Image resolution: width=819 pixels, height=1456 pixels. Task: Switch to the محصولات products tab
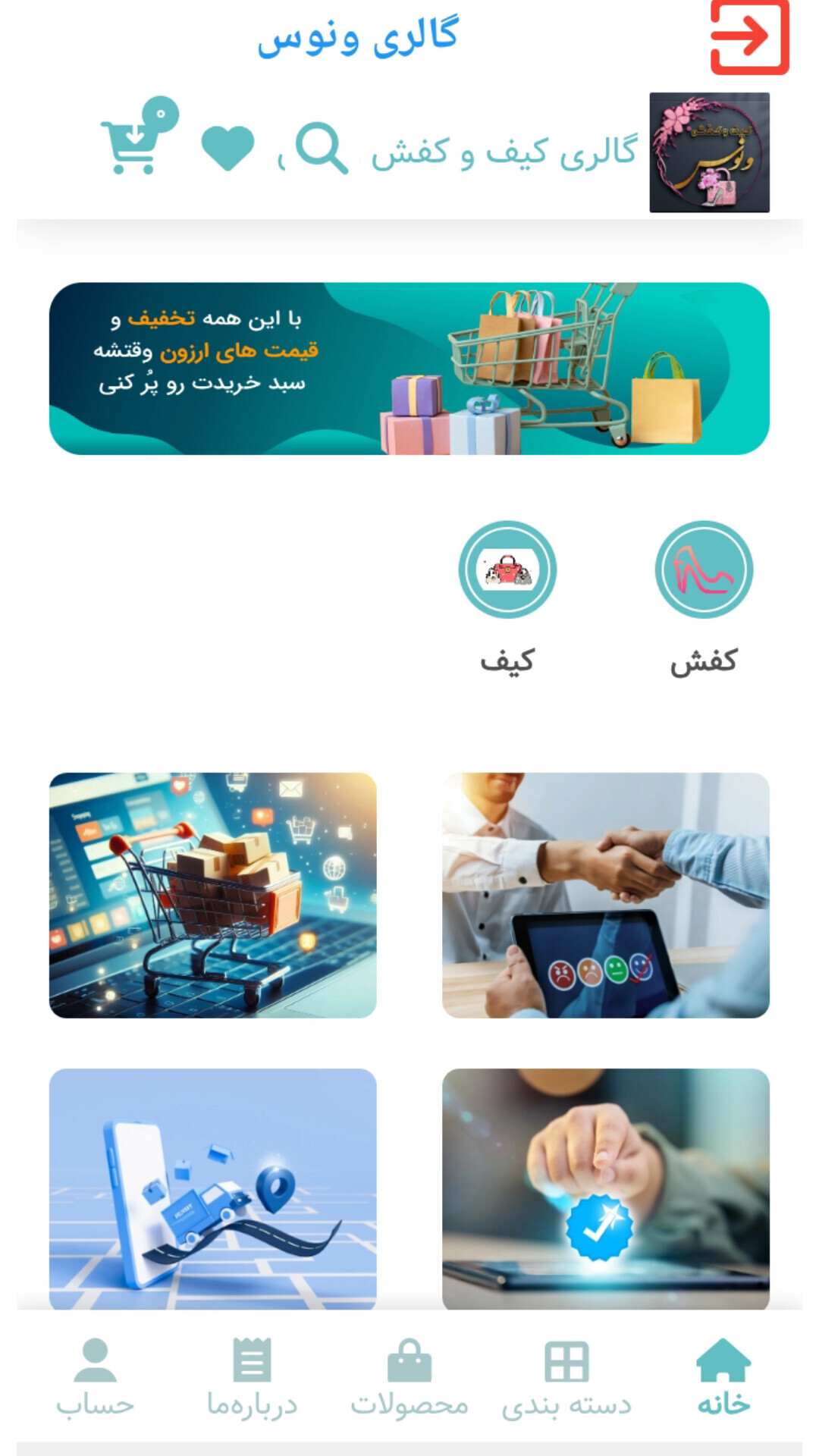pos(409,1377)
